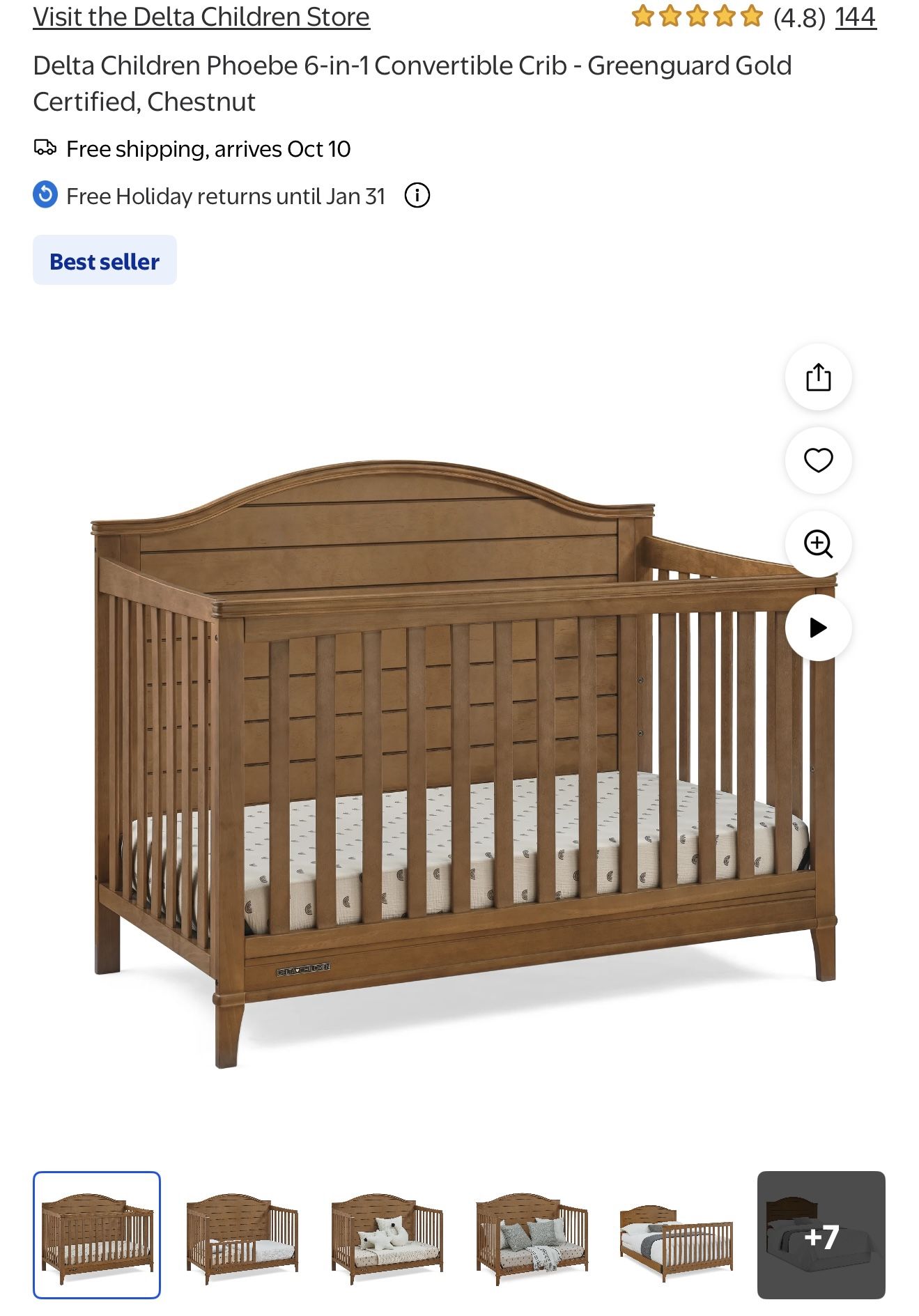
Task: Activate the zoom magnifier on product image
Action: coord(819,544)
